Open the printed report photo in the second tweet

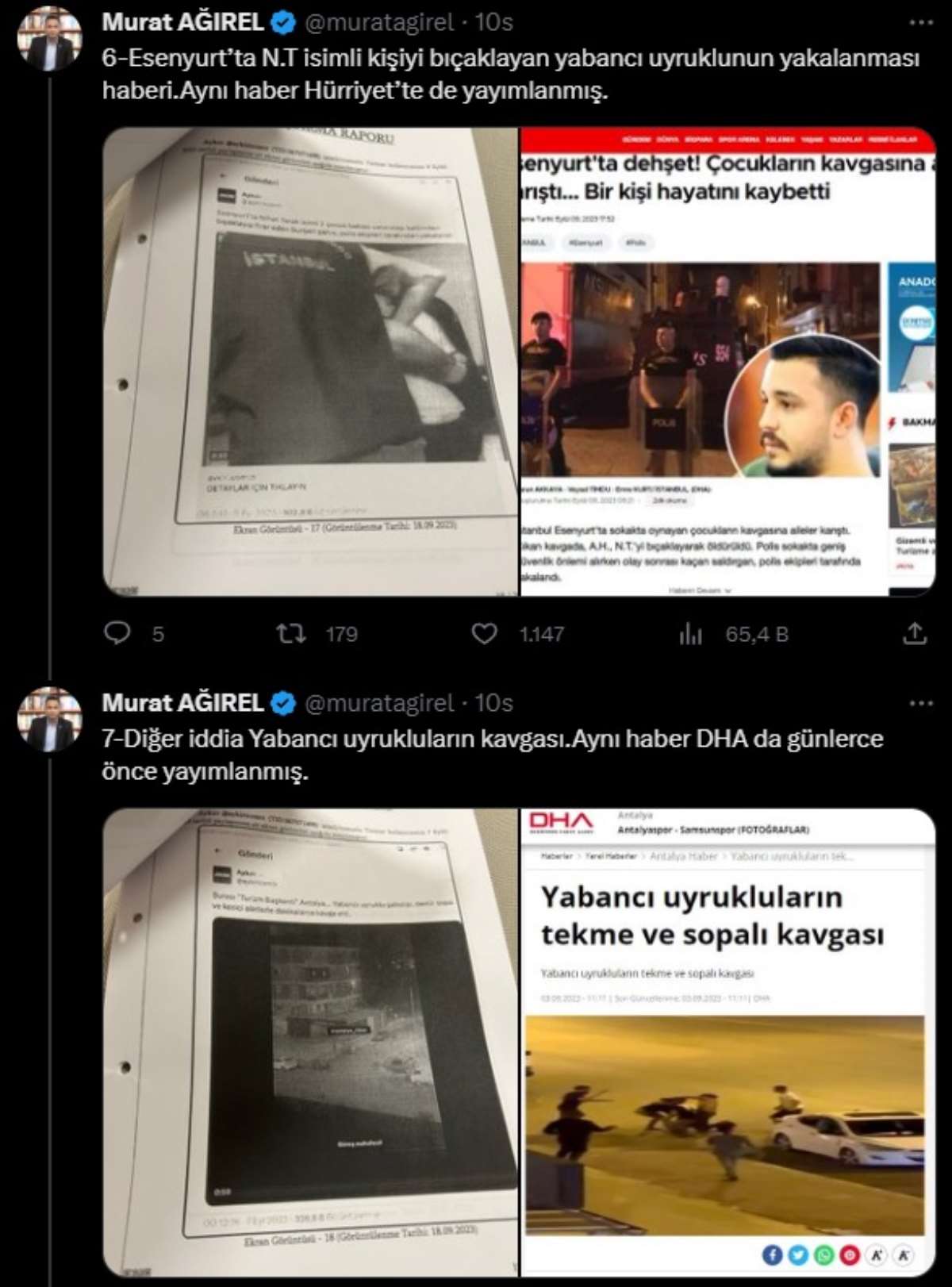click(x=310, y=1041)
